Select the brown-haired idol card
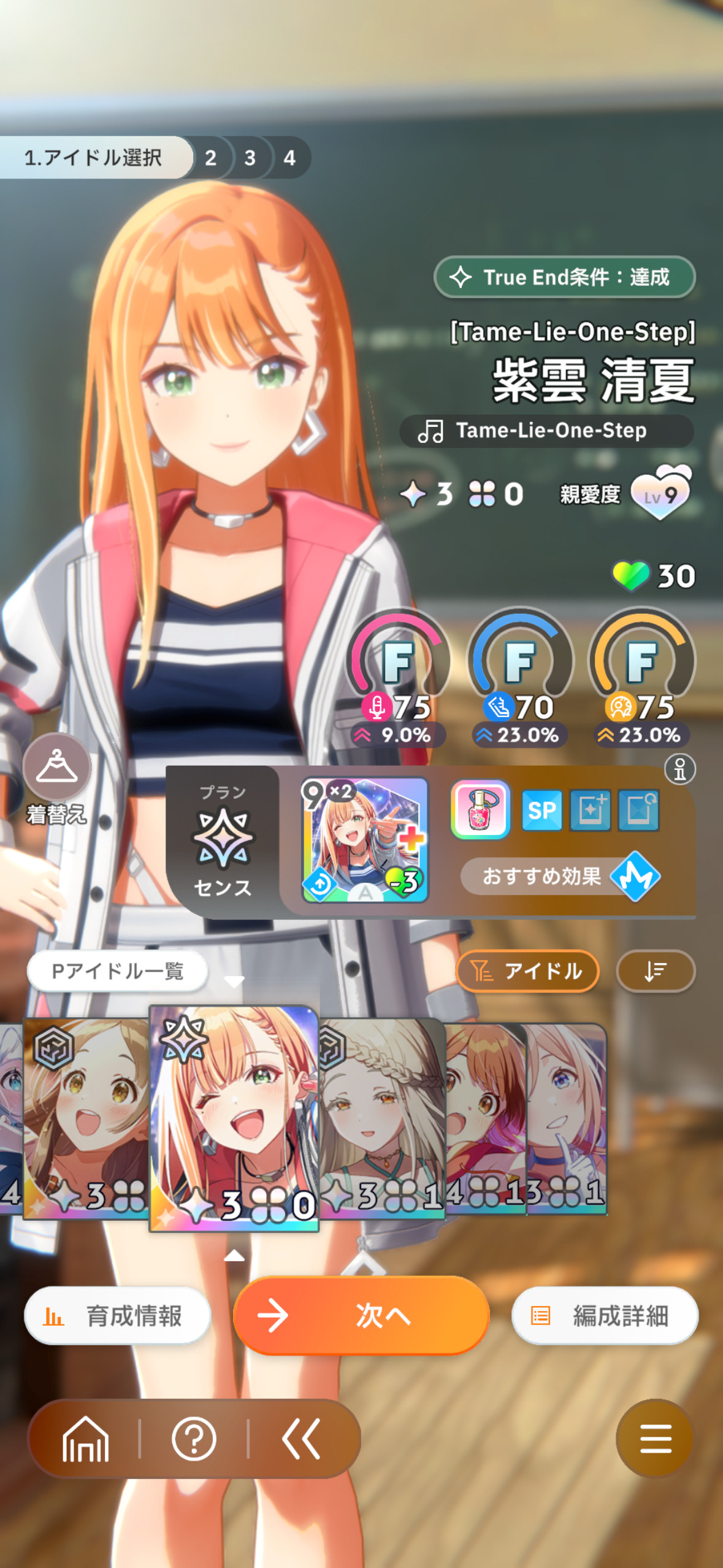The width and height of the screenshot is (723, 1568). point(86,1117)
